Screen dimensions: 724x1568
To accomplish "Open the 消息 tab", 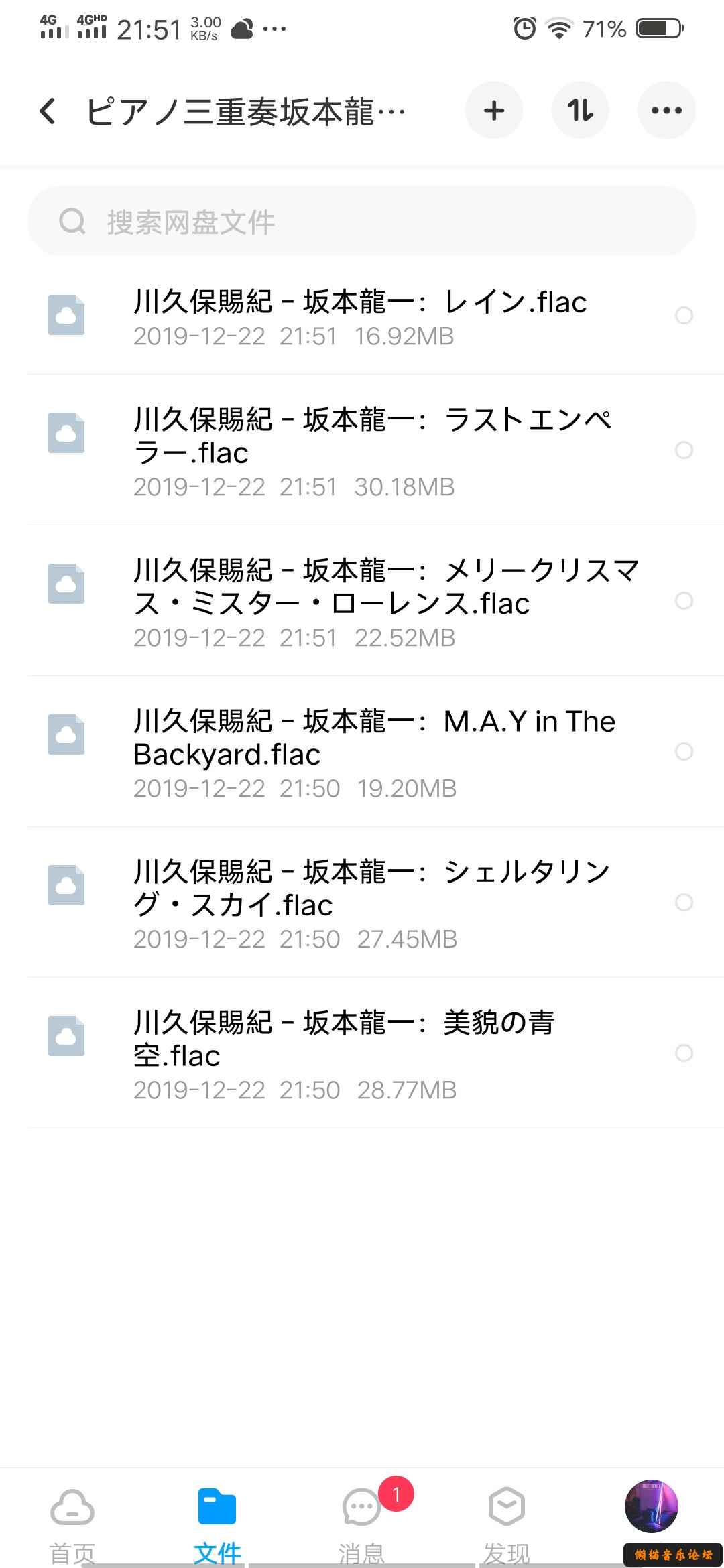I will (362, 1521).
